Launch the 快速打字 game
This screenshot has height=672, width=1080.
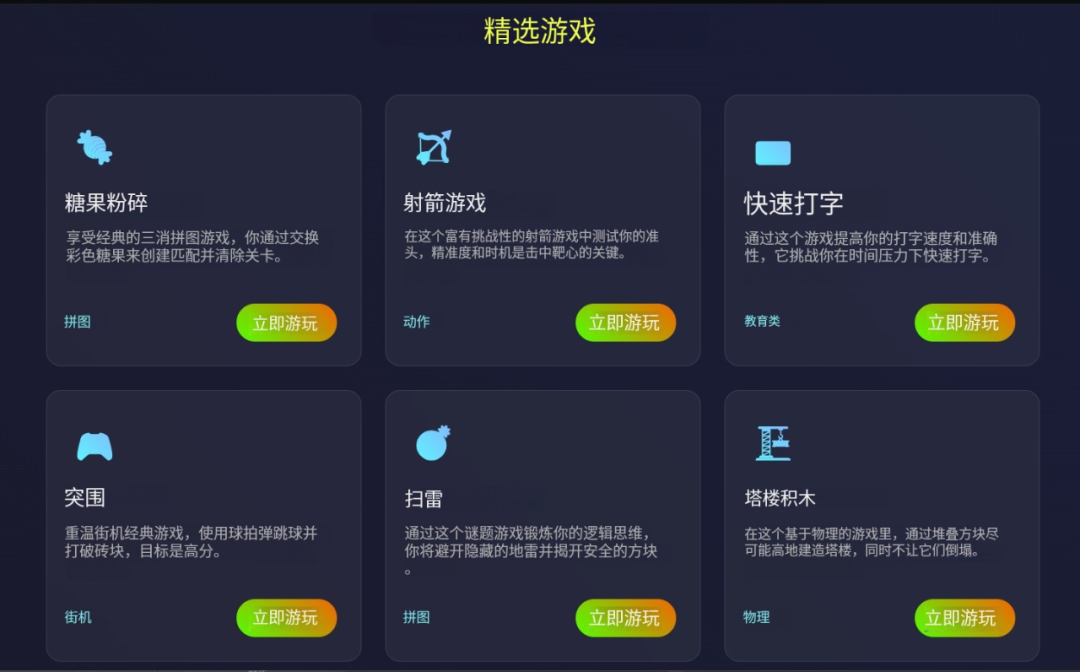point(964,323)
